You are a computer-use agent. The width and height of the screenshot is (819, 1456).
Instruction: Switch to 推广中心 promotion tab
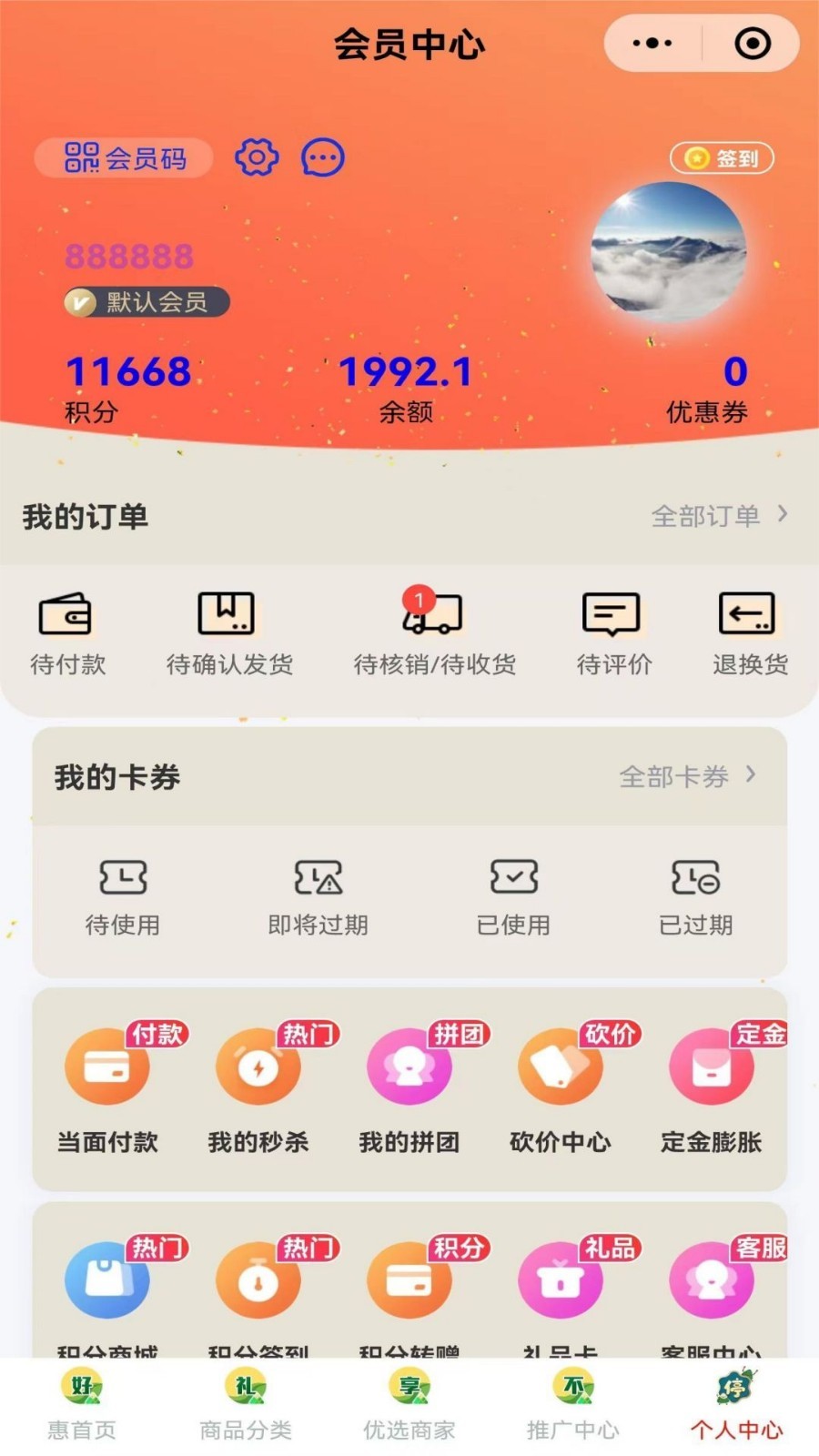(x=573, y=1406)
